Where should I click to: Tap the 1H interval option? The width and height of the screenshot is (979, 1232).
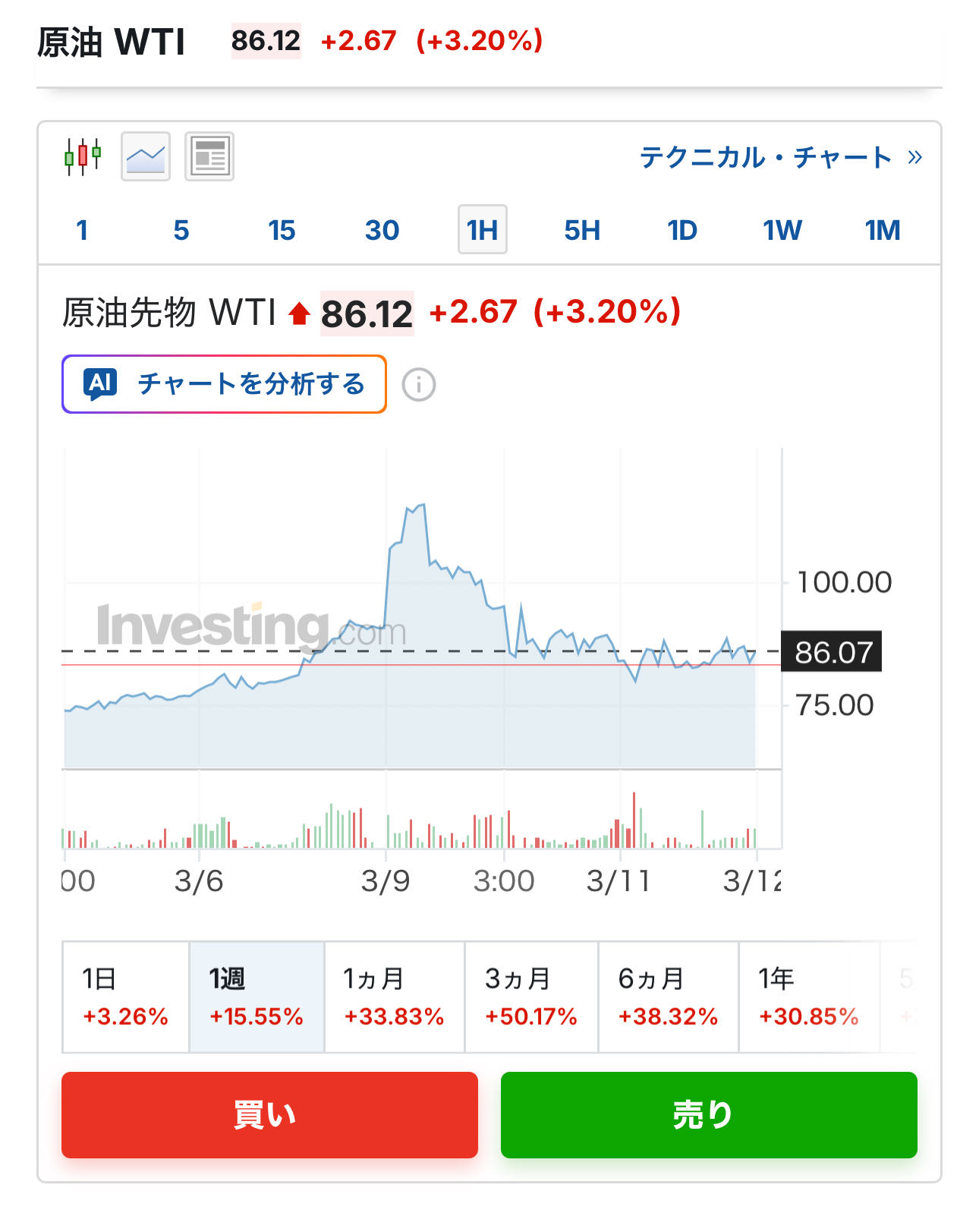(482, 230)
